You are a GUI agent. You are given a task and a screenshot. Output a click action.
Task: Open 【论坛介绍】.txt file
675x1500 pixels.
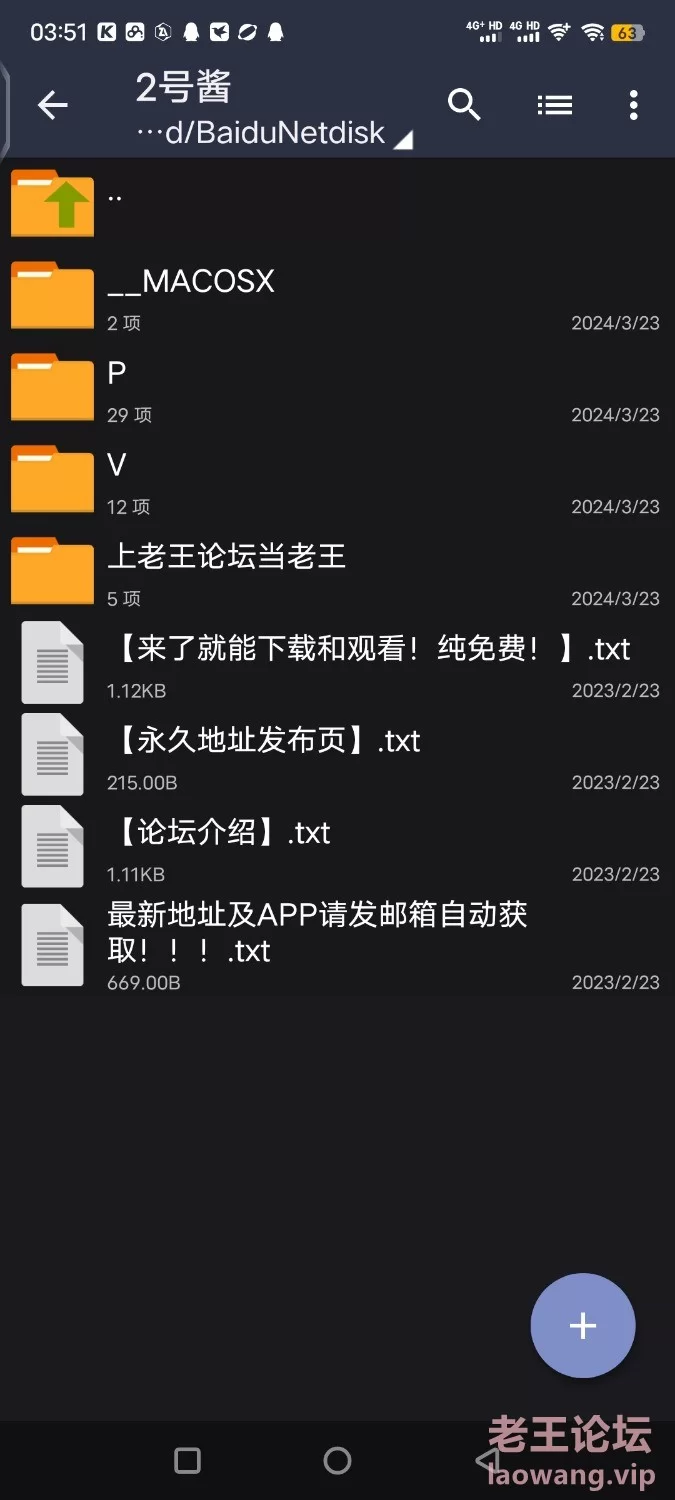tap(337, 847)
